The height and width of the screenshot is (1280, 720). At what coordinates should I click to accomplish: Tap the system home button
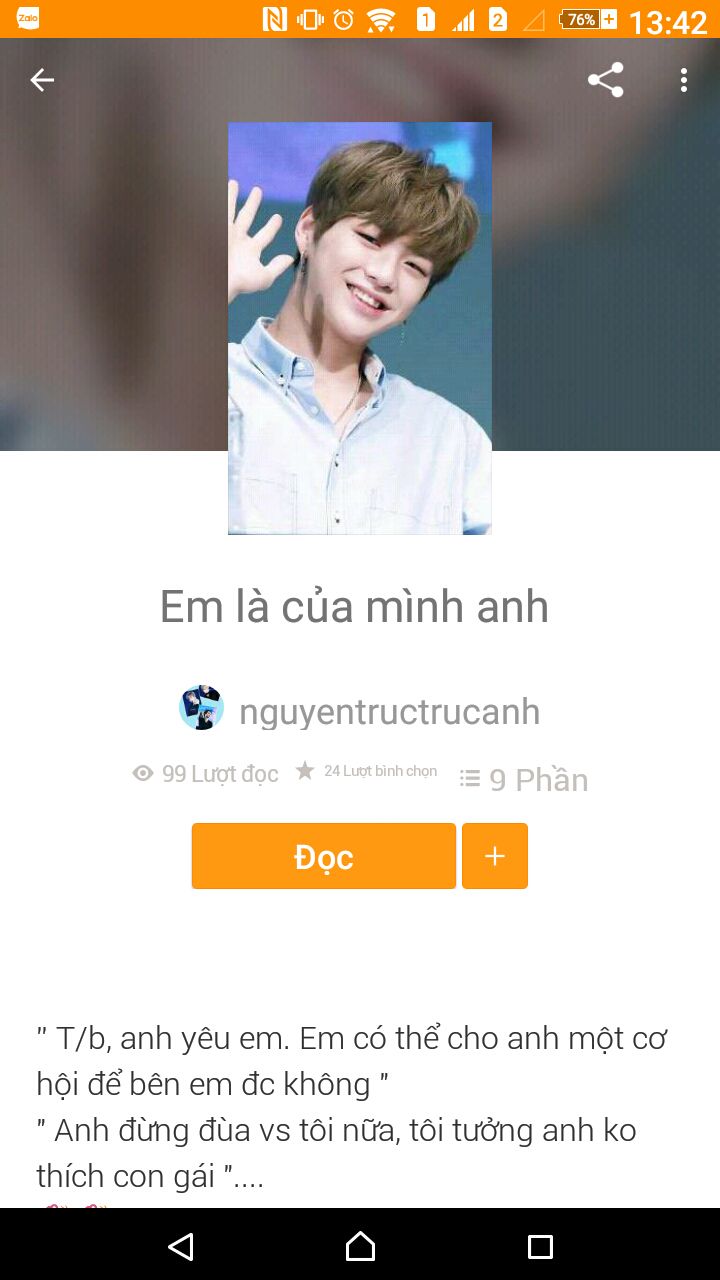tap(360, 1246)
